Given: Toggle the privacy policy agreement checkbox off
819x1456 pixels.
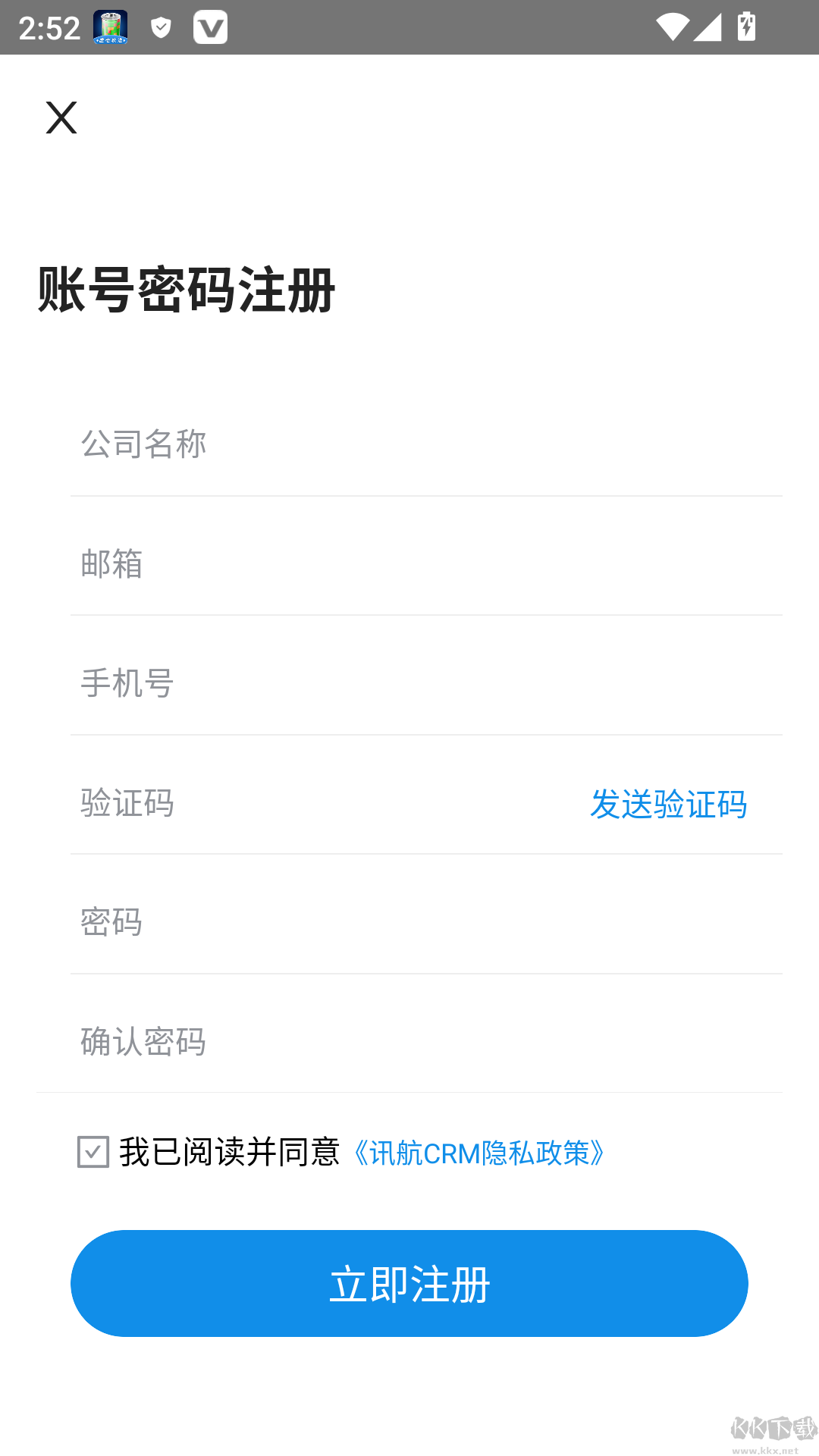Looking at the screenshot, I should (x=93, y=1153).
